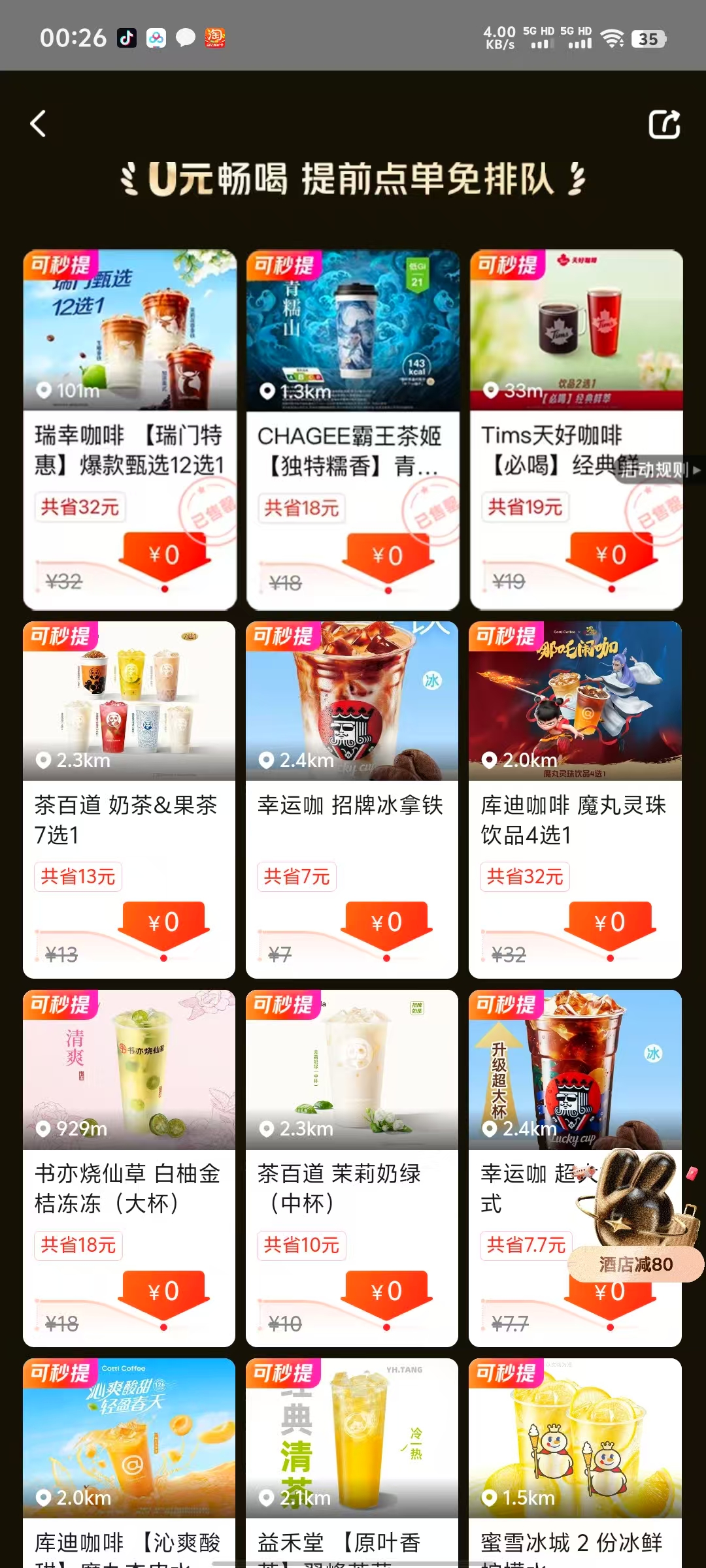
Task: Click the 共省32元 savings label on 库迪咖啡
Action: click(x=525, y=876)
